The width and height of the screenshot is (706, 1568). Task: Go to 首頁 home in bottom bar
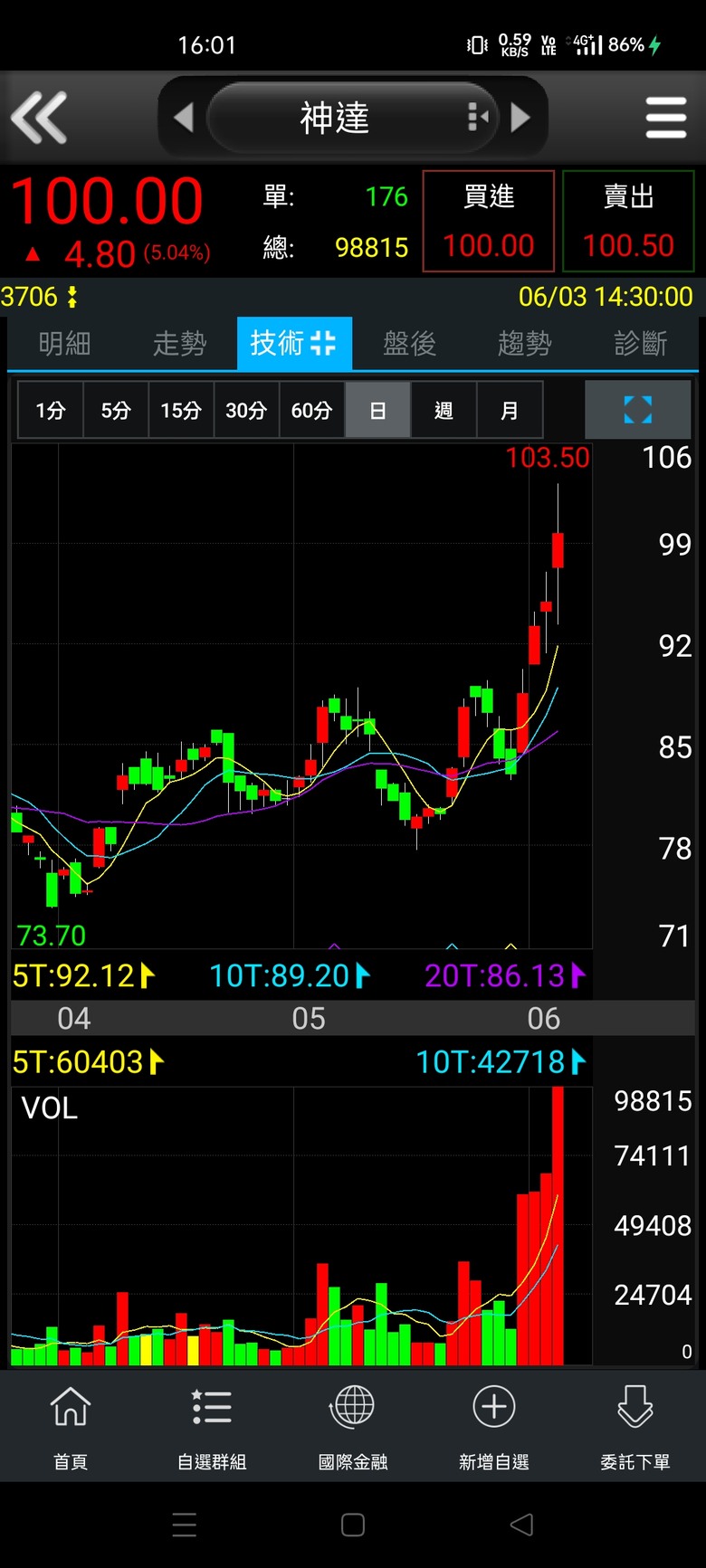pos(71,1428)
